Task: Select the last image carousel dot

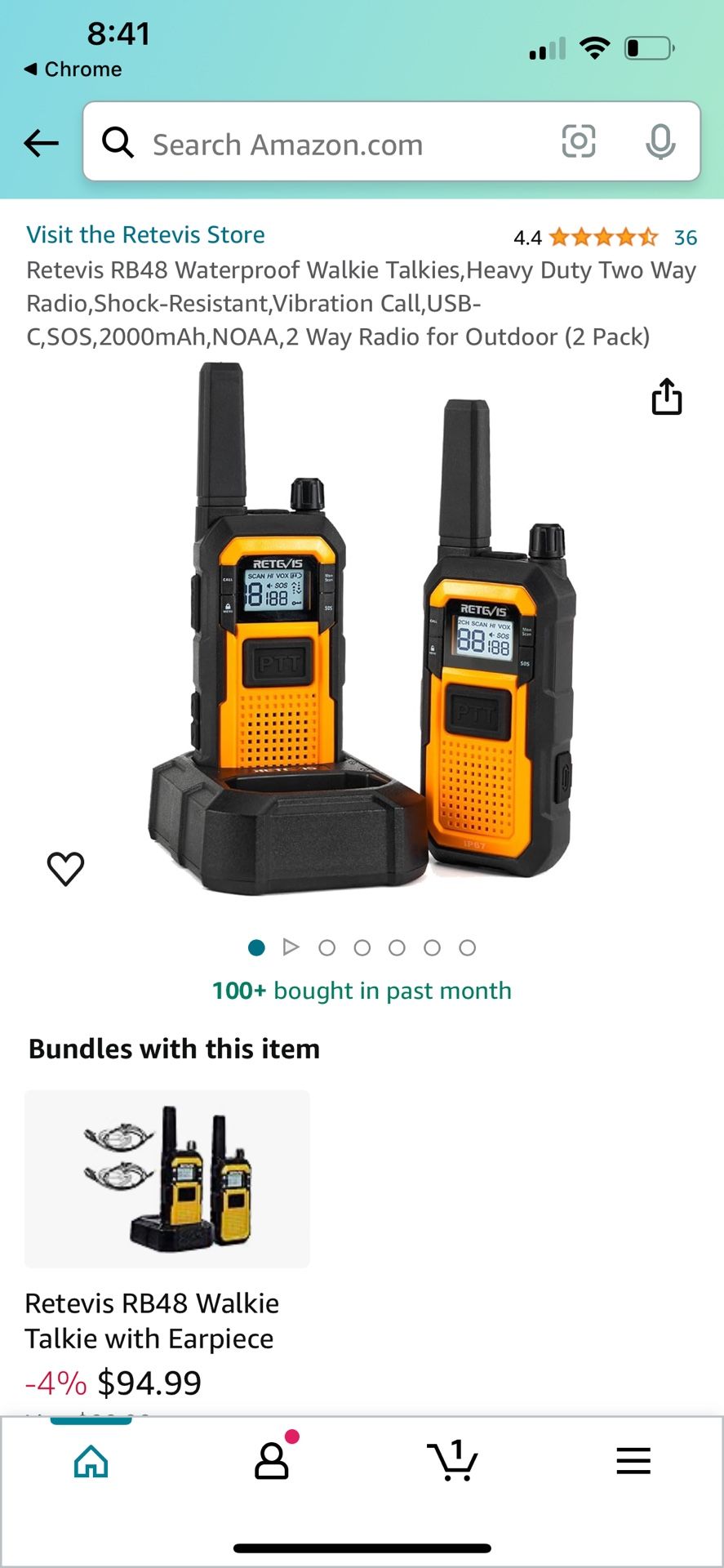Action: [468, 947]
